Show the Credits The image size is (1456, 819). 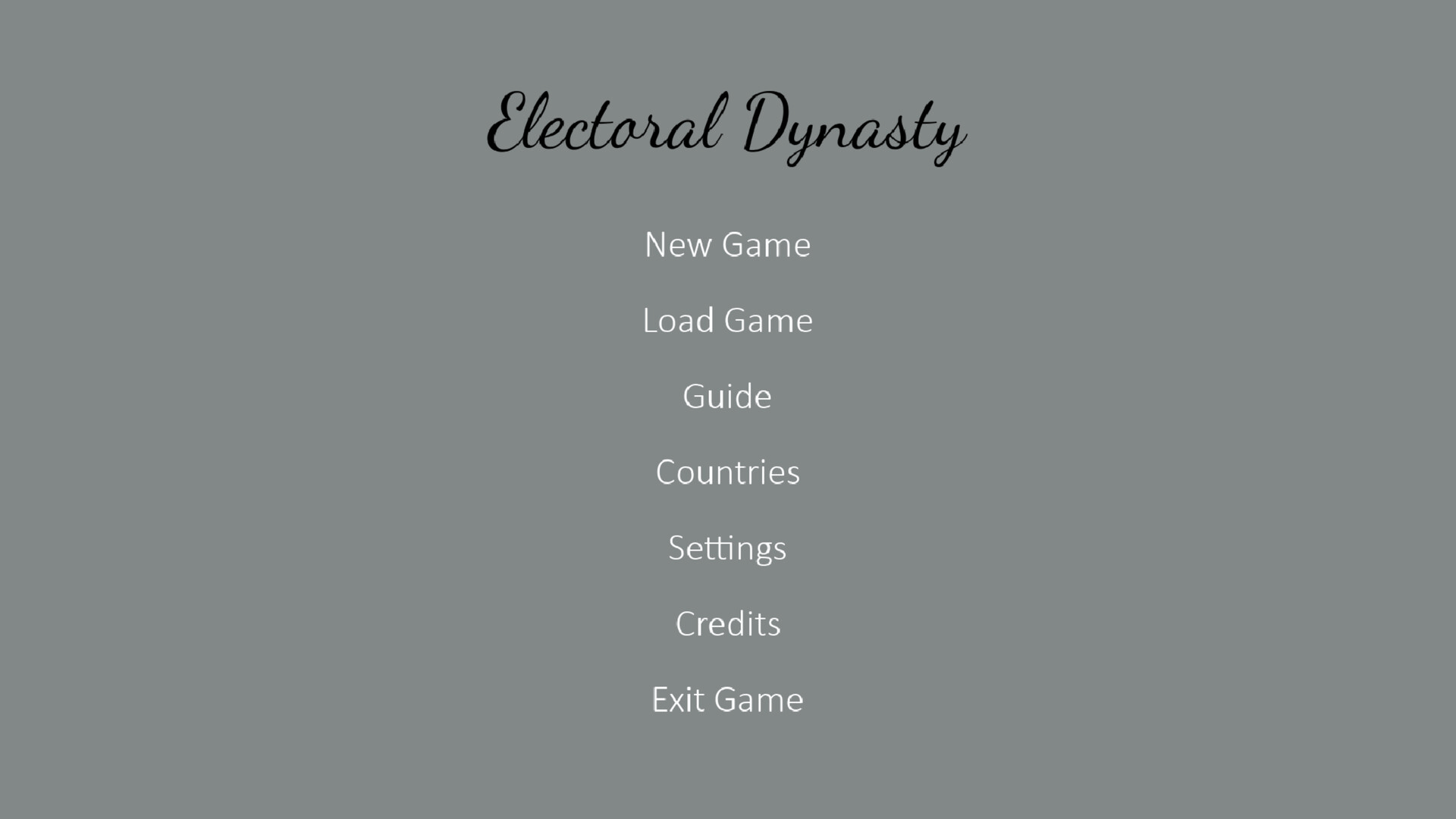(x=727, y=624)
